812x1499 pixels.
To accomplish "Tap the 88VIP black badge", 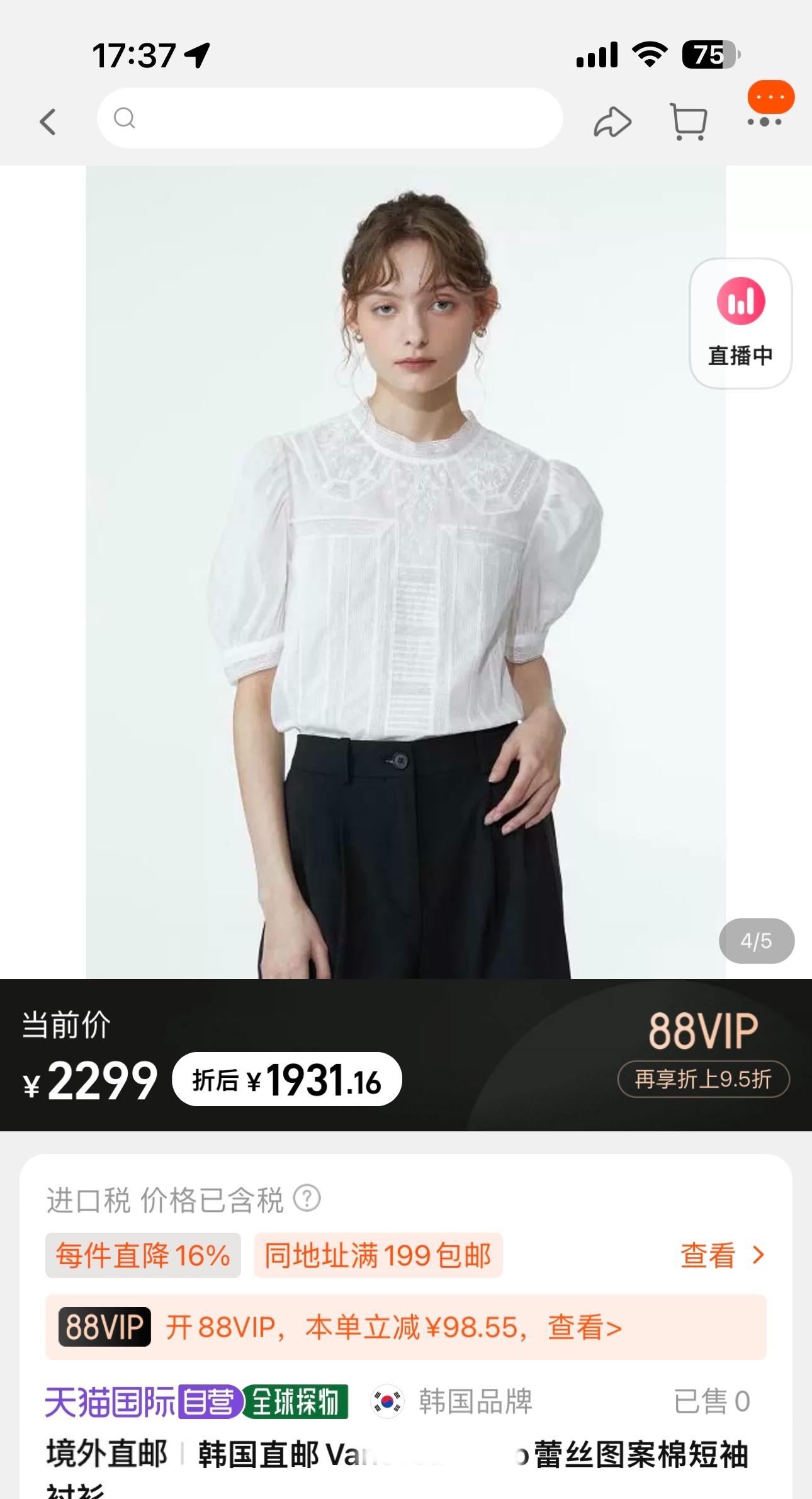I will pos(103,1327).
